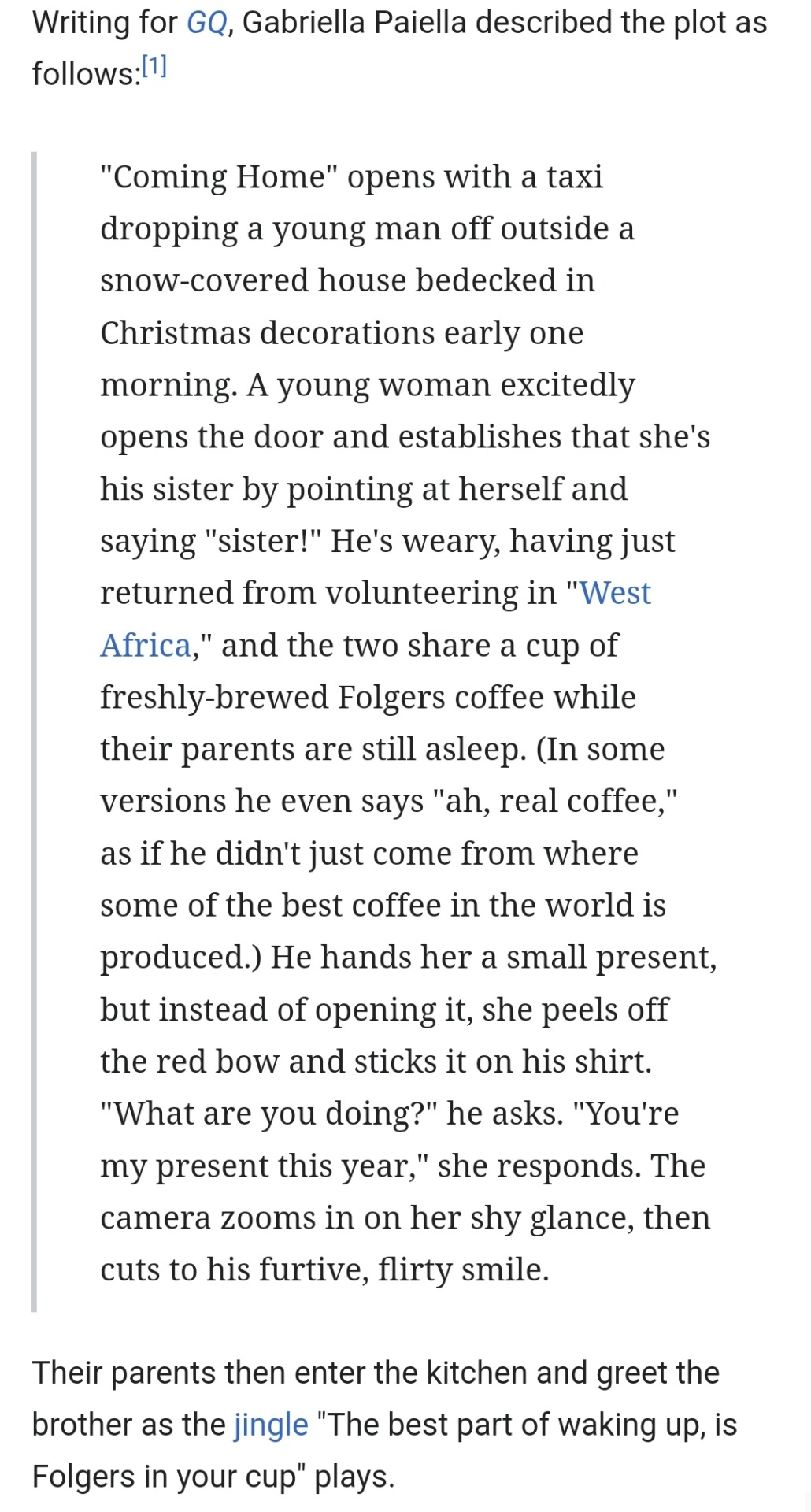
Task: Open the jingle article link
Action: [271, 1425]
